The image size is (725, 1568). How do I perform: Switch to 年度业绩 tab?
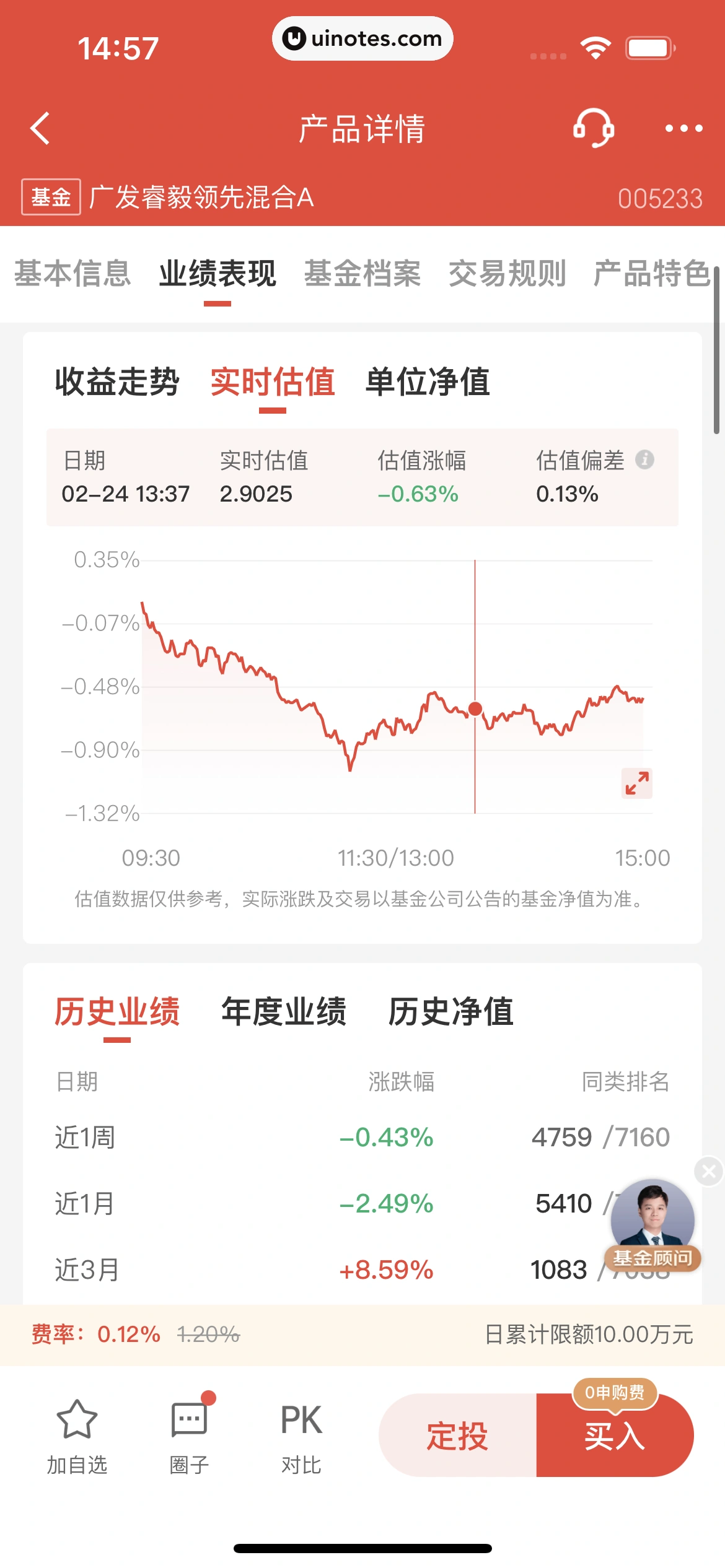(x=284, y=1012)
